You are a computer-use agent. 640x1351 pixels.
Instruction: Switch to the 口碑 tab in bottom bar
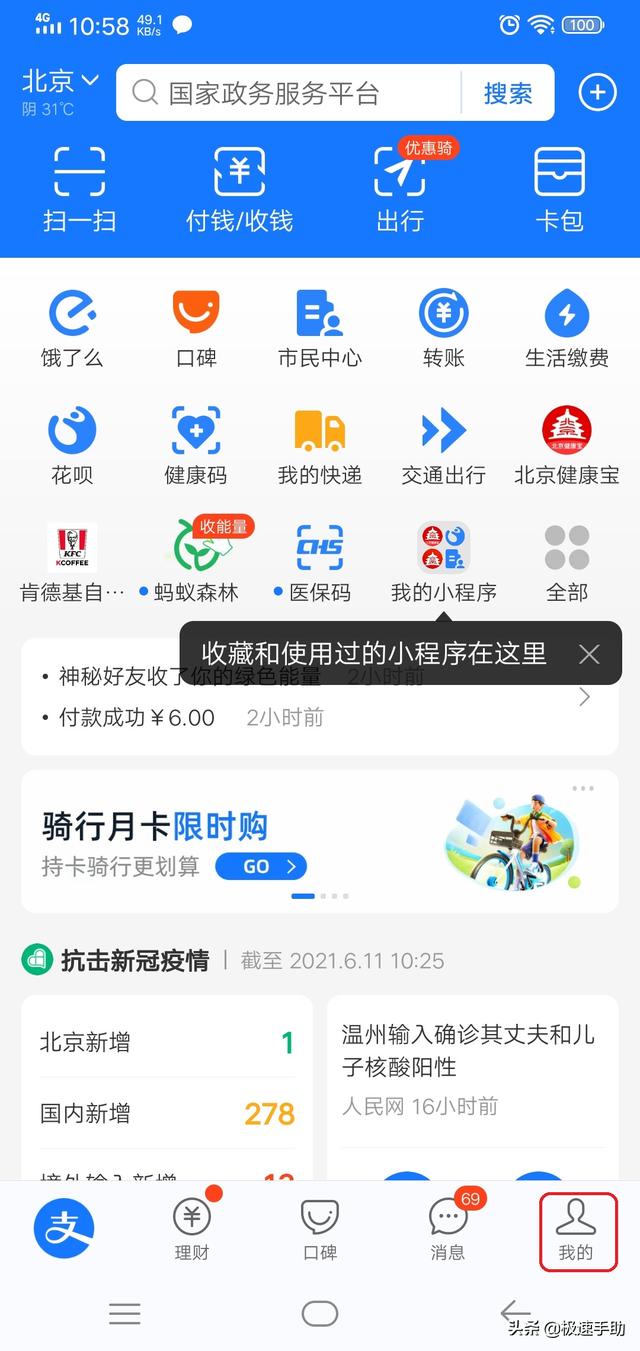click(320, 1228)
